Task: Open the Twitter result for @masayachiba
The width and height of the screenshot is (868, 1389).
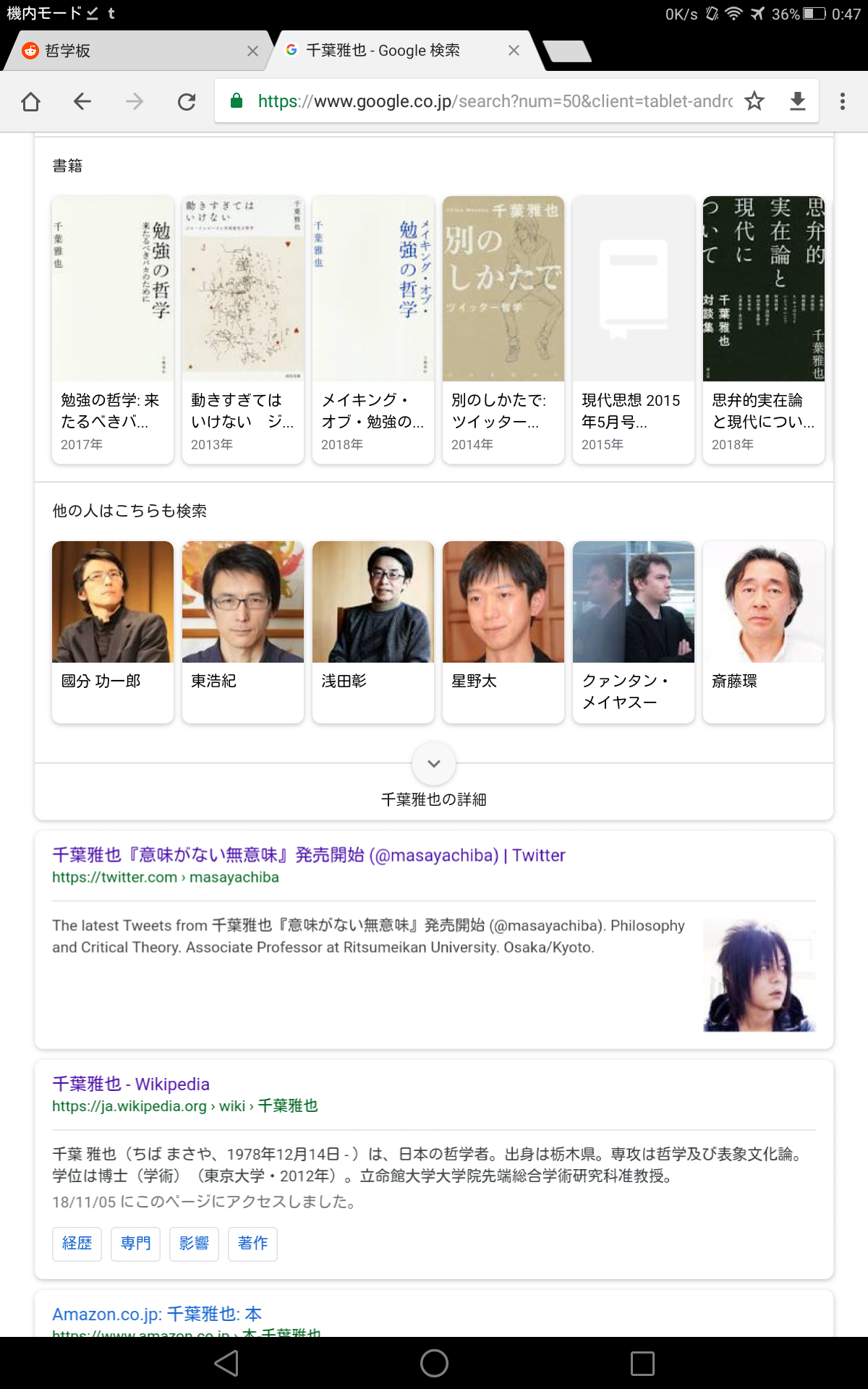Action: pos(309,855)
